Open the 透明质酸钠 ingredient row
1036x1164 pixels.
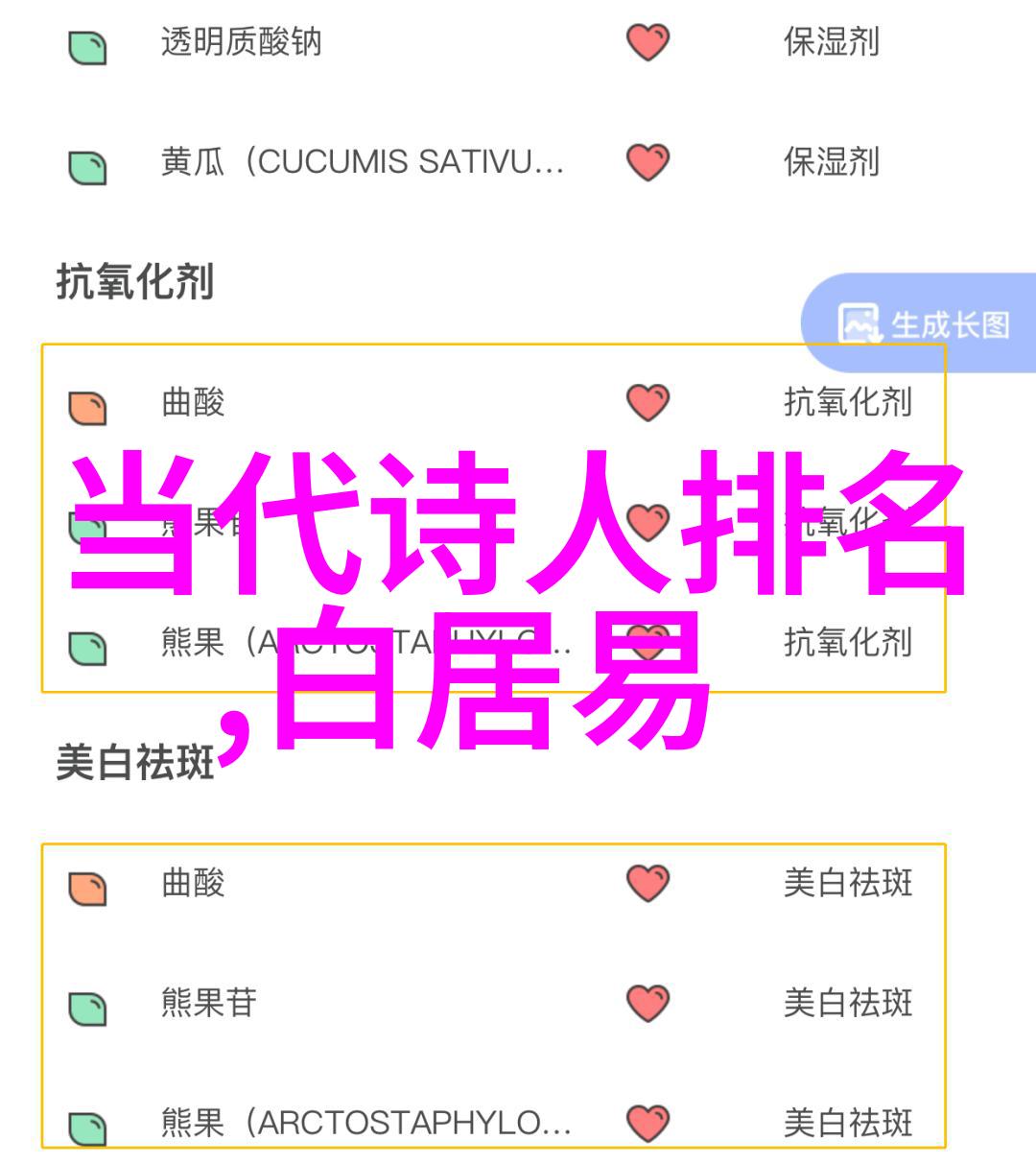pos(241,43)
